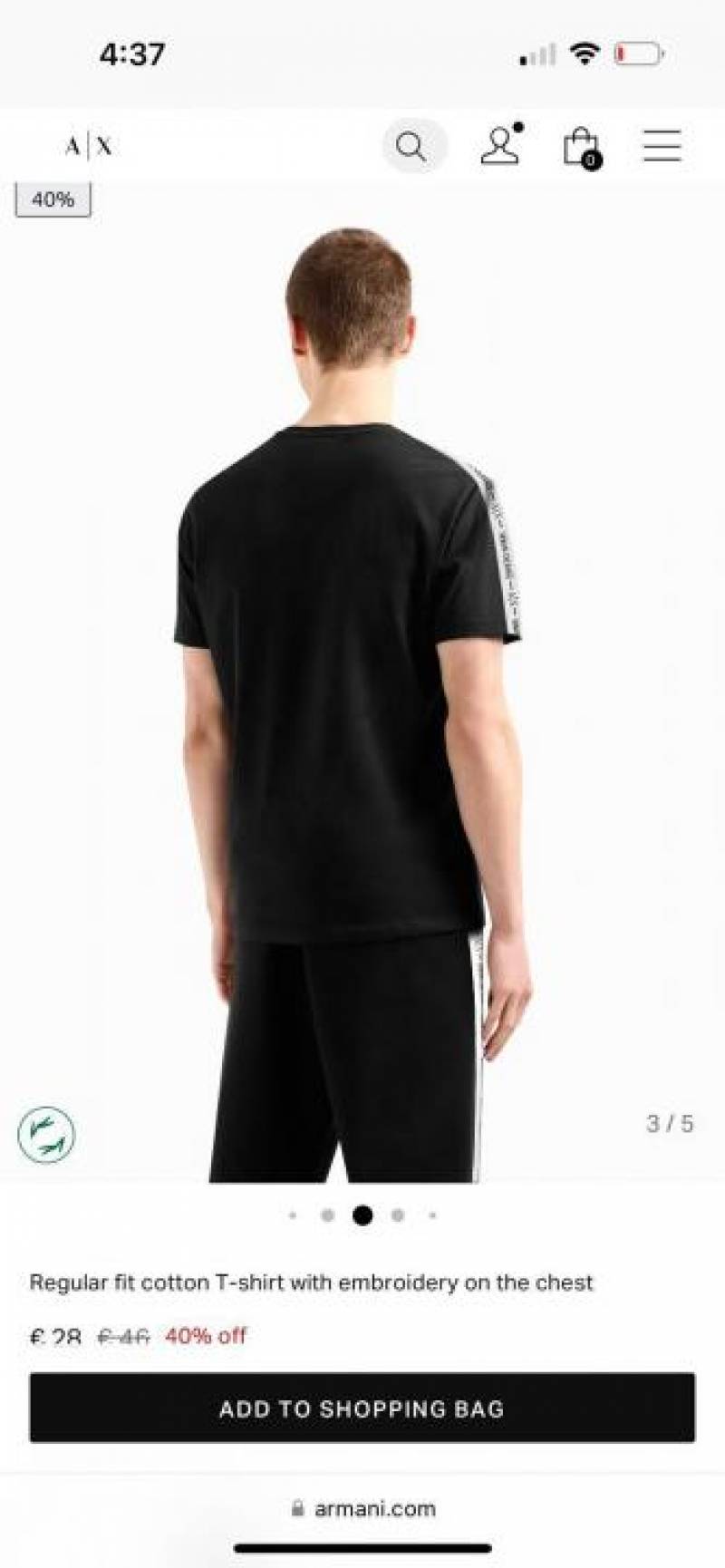The width and height of the screenshot is (725, 1568).
Task: Add the T-shirt to shopping bag
Action: tap(362, 1408)
